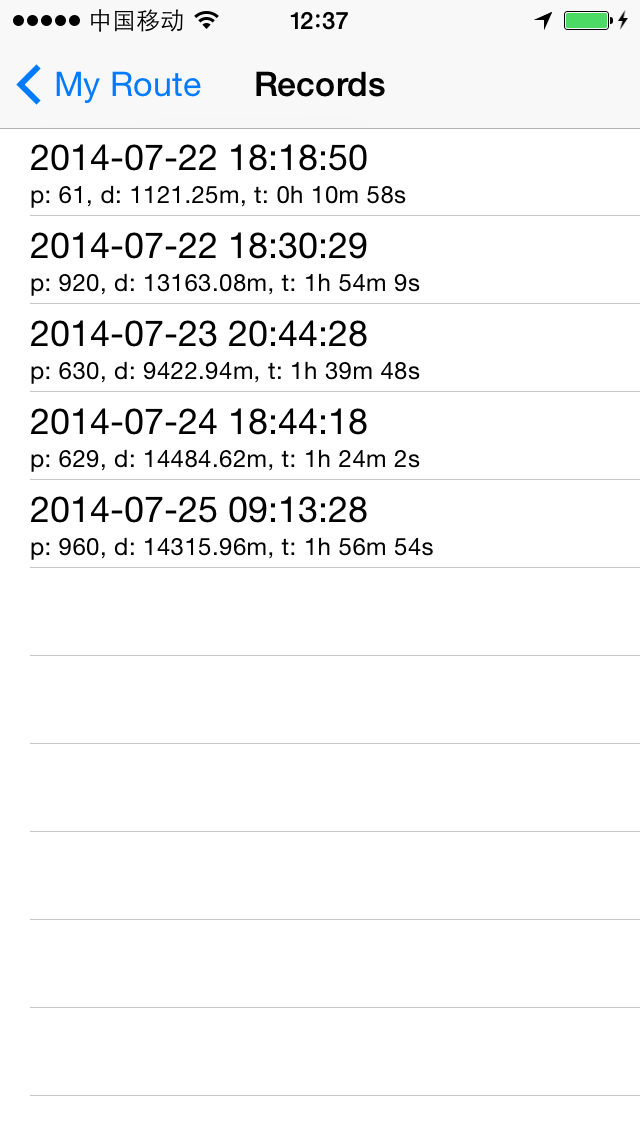Viewport: 640px width, 1136px height.
Task: Tap the 2014-07-25 09:13:28 record
Action: (x=320, y=524)
